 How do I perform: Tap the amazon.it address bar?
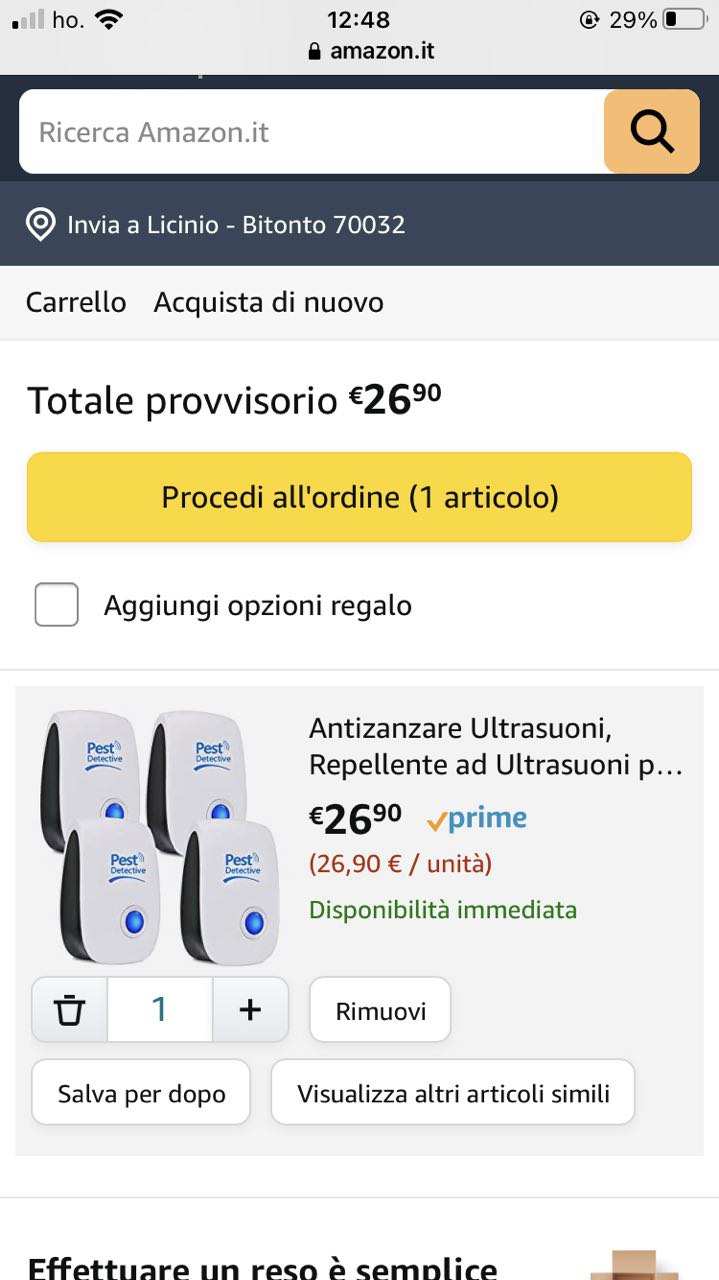click(x=372, y=51)
